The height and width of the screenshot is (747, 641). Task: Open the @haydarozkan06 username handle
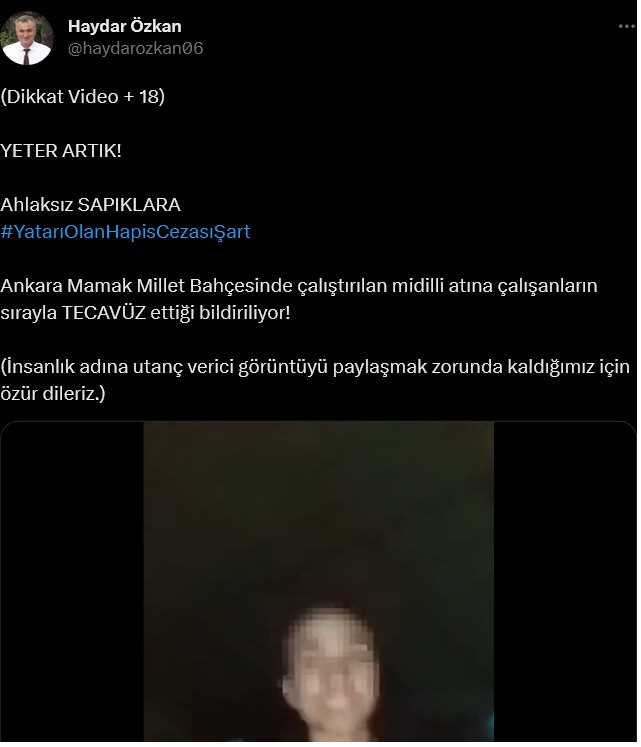135,48
